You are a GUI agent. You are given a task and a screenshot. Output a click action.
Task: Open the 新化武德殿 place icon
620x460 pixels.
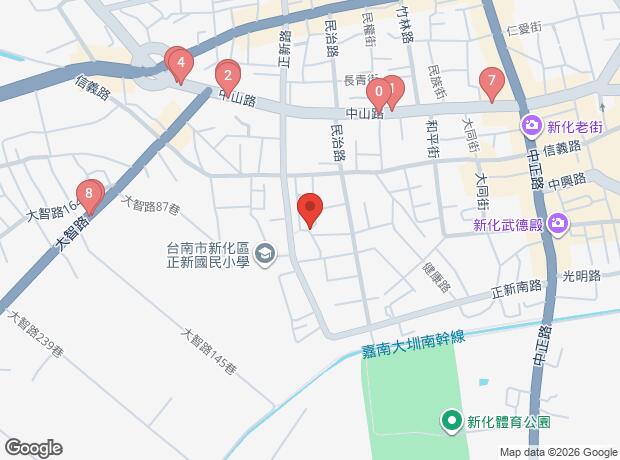pos(558,224)
